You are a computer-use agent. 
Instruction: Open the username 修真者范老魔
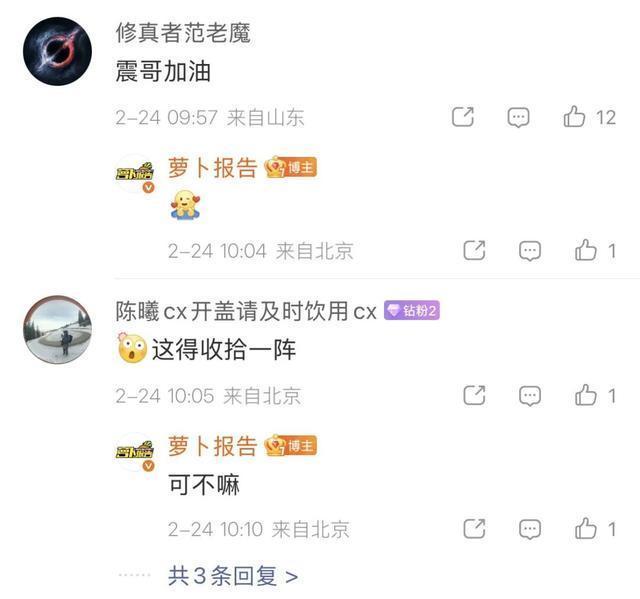183,33
